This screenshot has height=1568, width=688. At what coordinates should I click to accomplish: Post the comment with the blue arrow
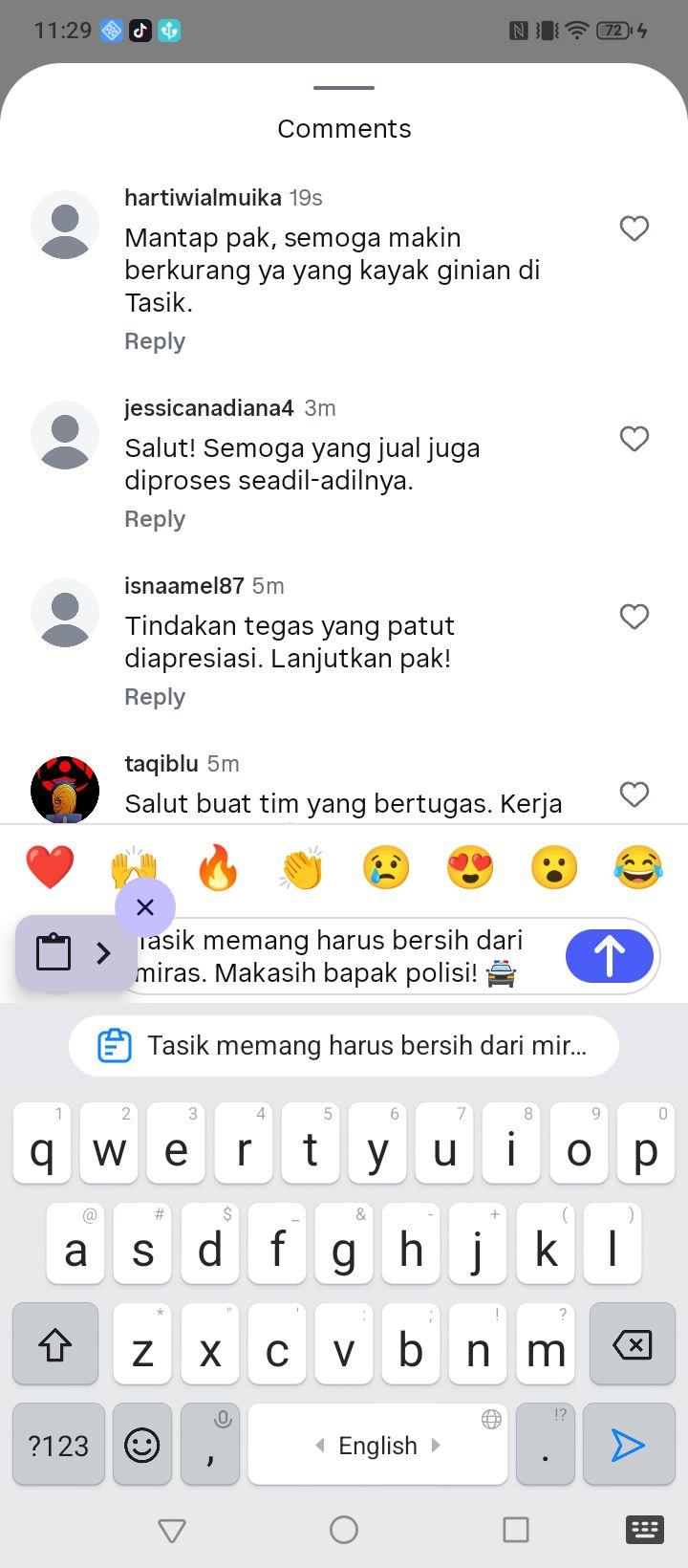[x=610, y=956]
